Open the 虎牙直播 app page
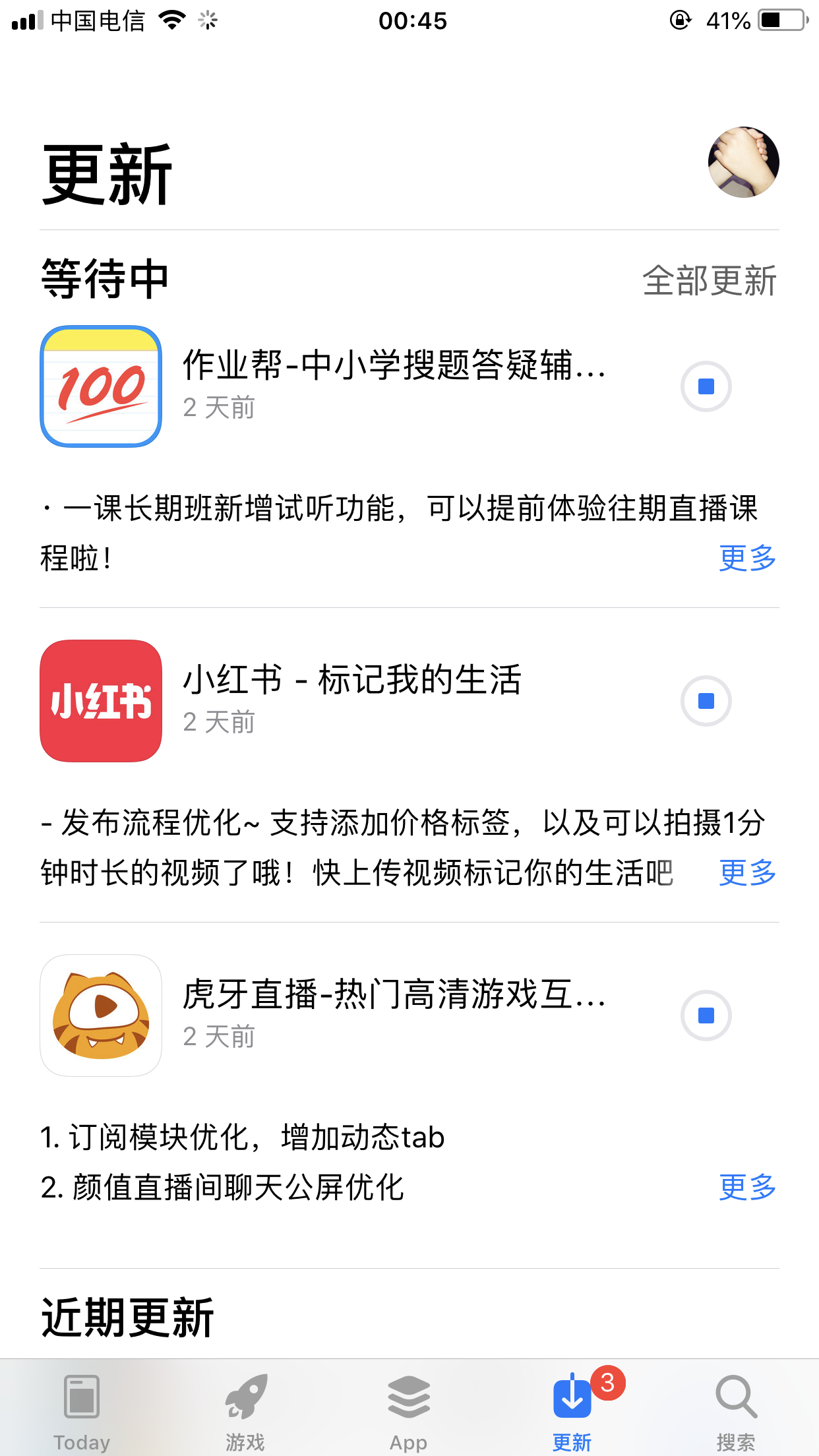Screen dimensions: 819x1456 click(101, 1016)
